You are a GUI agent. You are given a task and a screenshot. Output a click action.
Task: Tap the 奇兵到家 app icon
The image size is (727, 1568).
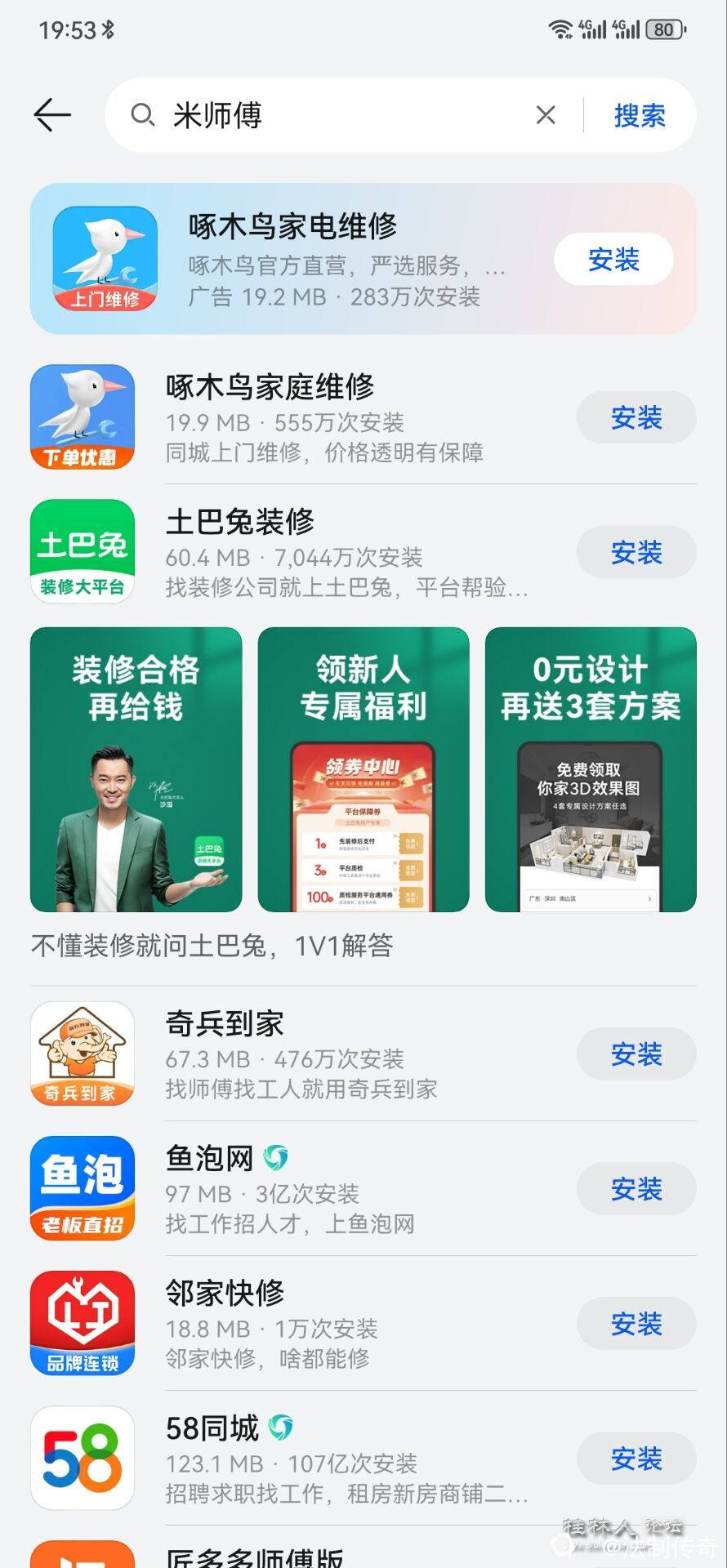[x=82, y=1053]
